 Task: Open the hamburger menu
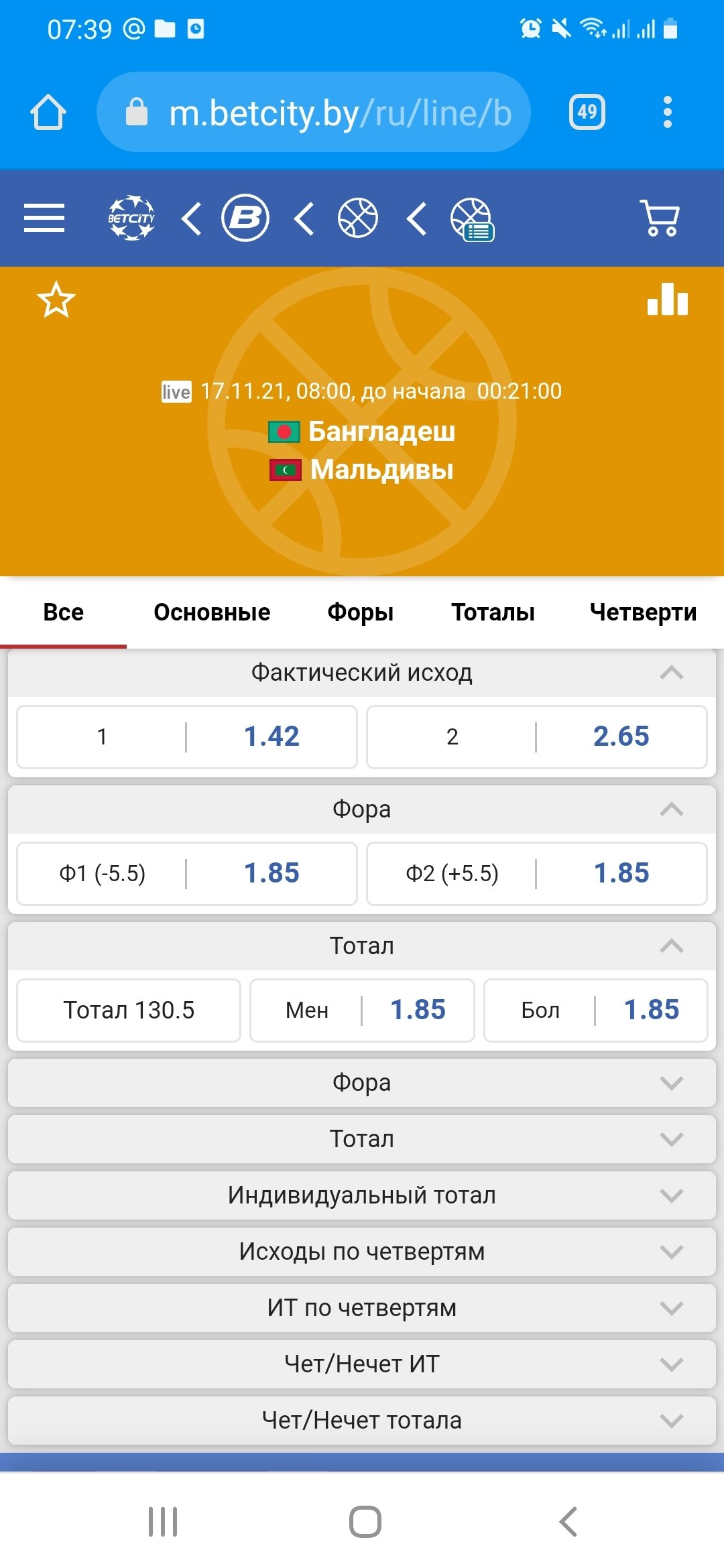pos(44,218)
